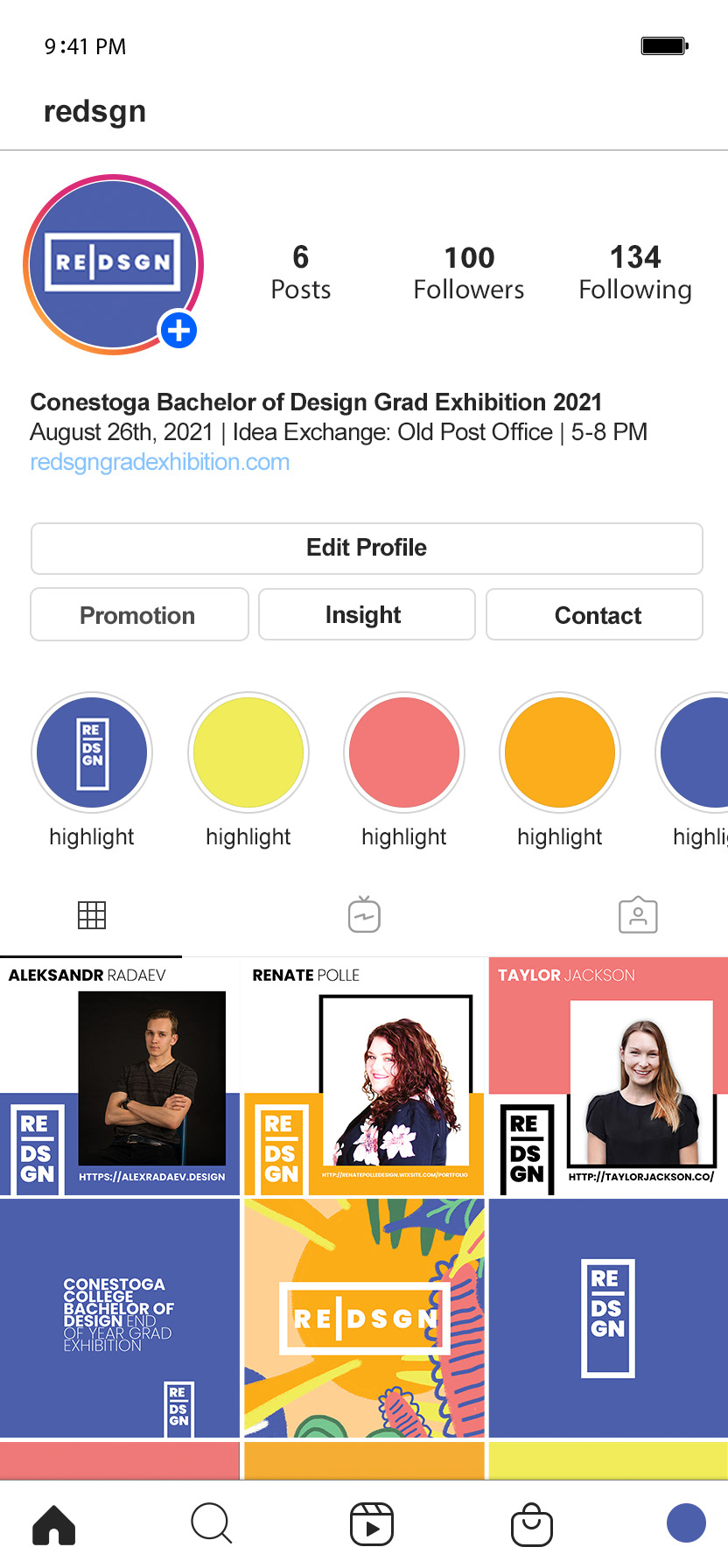This screenshot has height=1568, width=728.
Task: Open the shop bag tab
Action: (531, 1525)
